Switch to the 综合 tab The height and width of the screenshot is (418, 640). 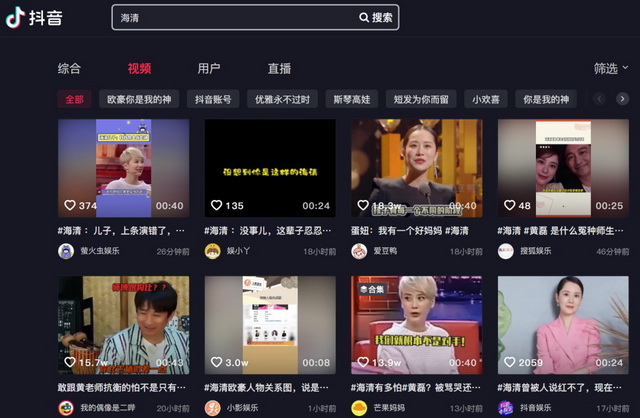[69, 69]
